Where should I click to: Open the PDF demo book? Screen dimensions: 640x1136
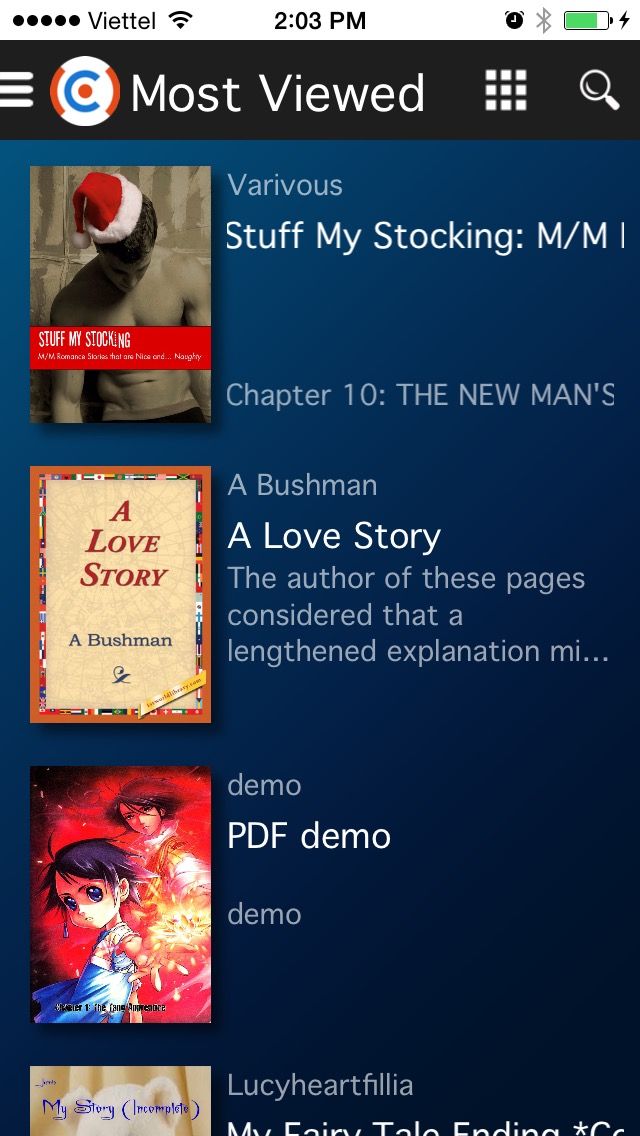point(120,894)
